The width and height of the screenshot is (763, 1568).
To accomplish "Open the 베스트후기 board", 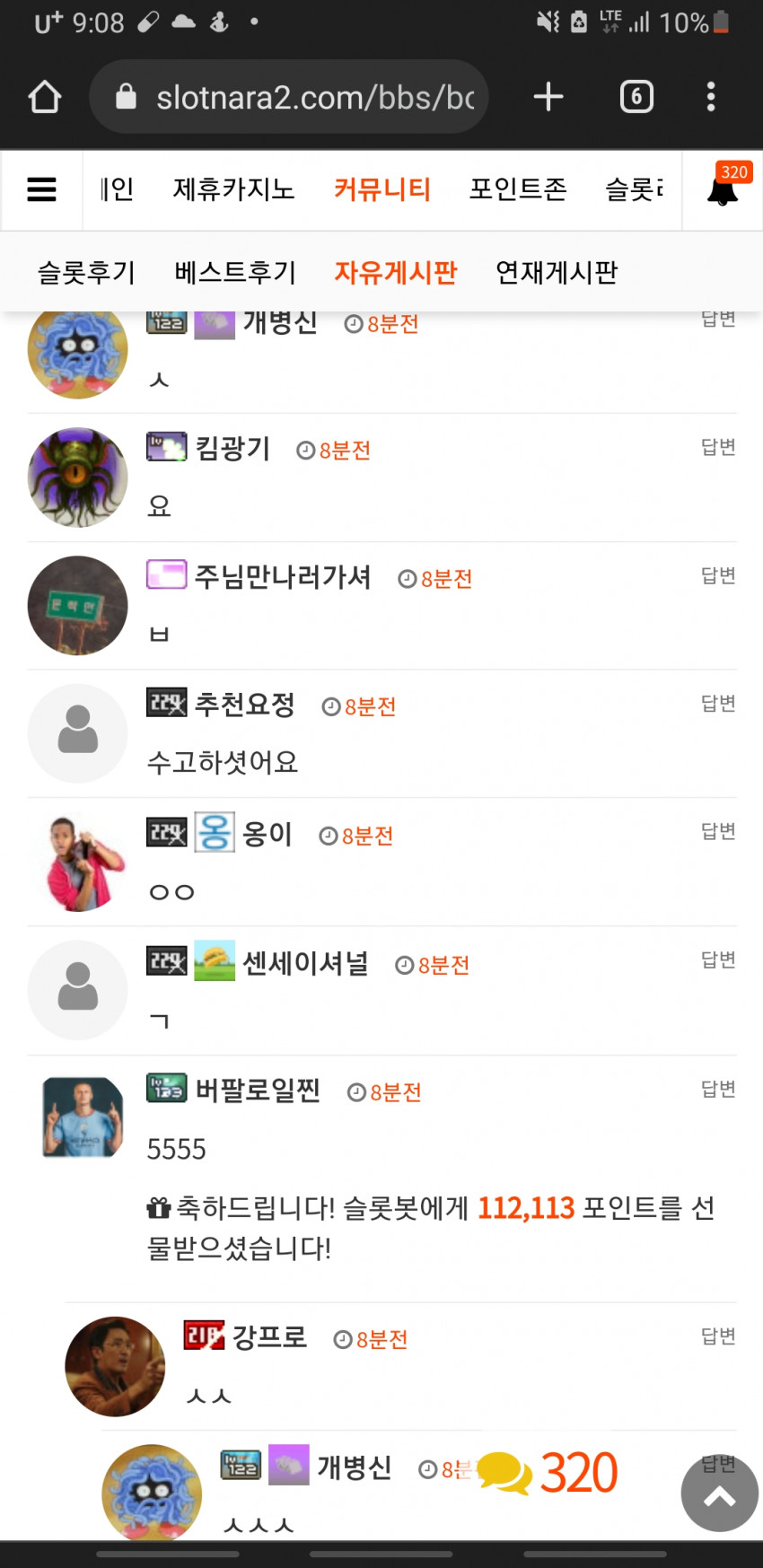I will click(x=235, y=272).
